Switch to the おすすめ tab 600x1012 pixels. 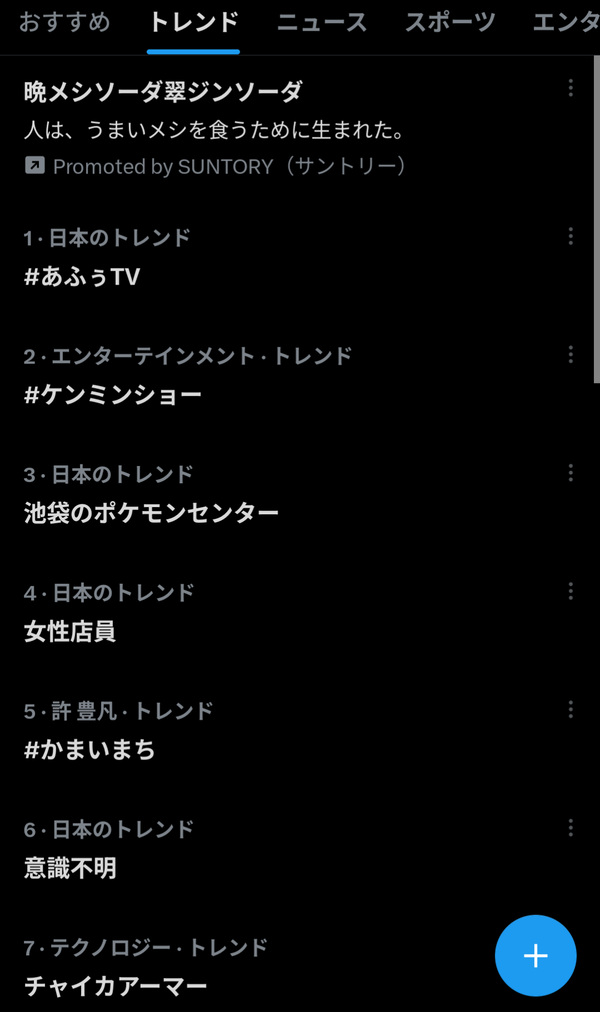pyautogui.click(x=65, y=23)
